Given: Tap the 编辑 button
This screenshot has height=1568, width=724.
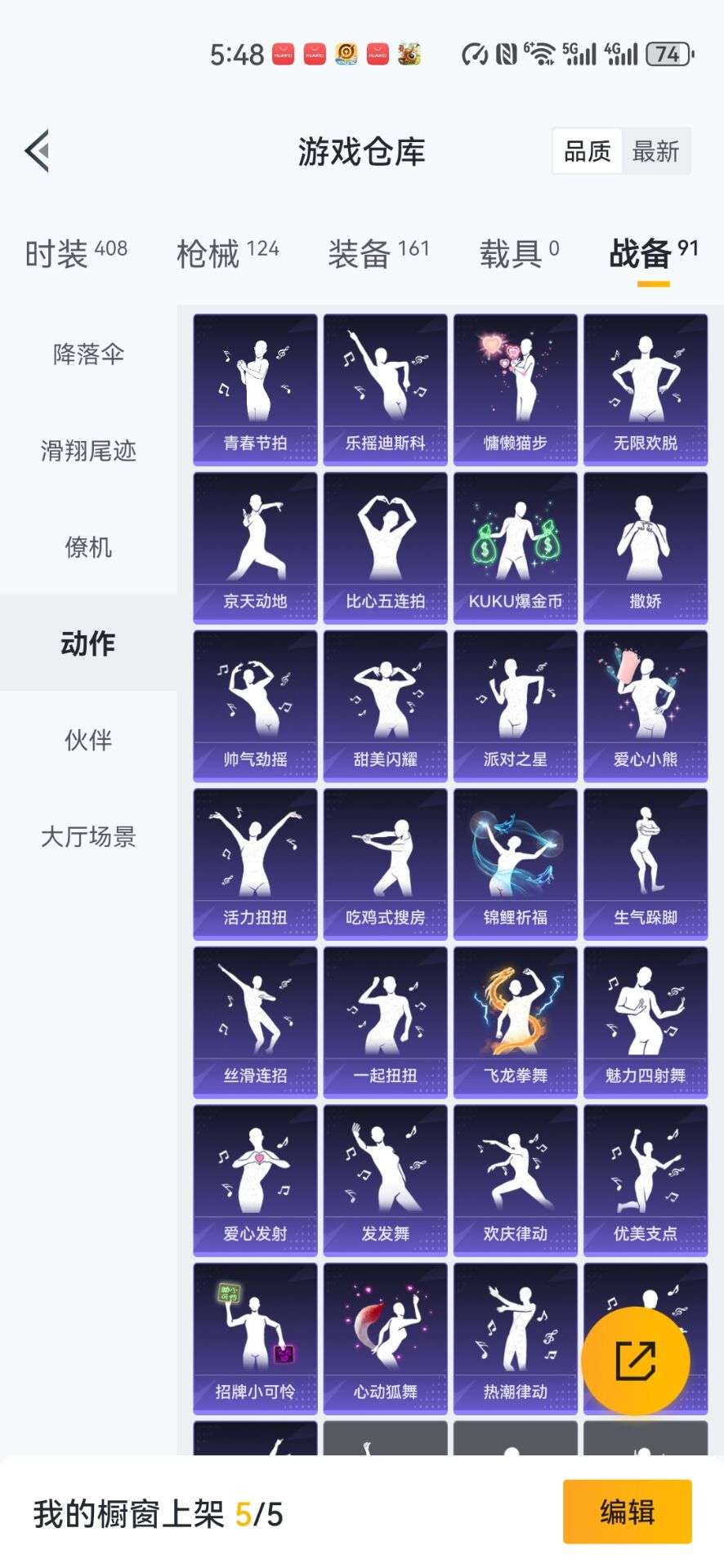Looking at the screenshot, I should (x=626, y=1513).
